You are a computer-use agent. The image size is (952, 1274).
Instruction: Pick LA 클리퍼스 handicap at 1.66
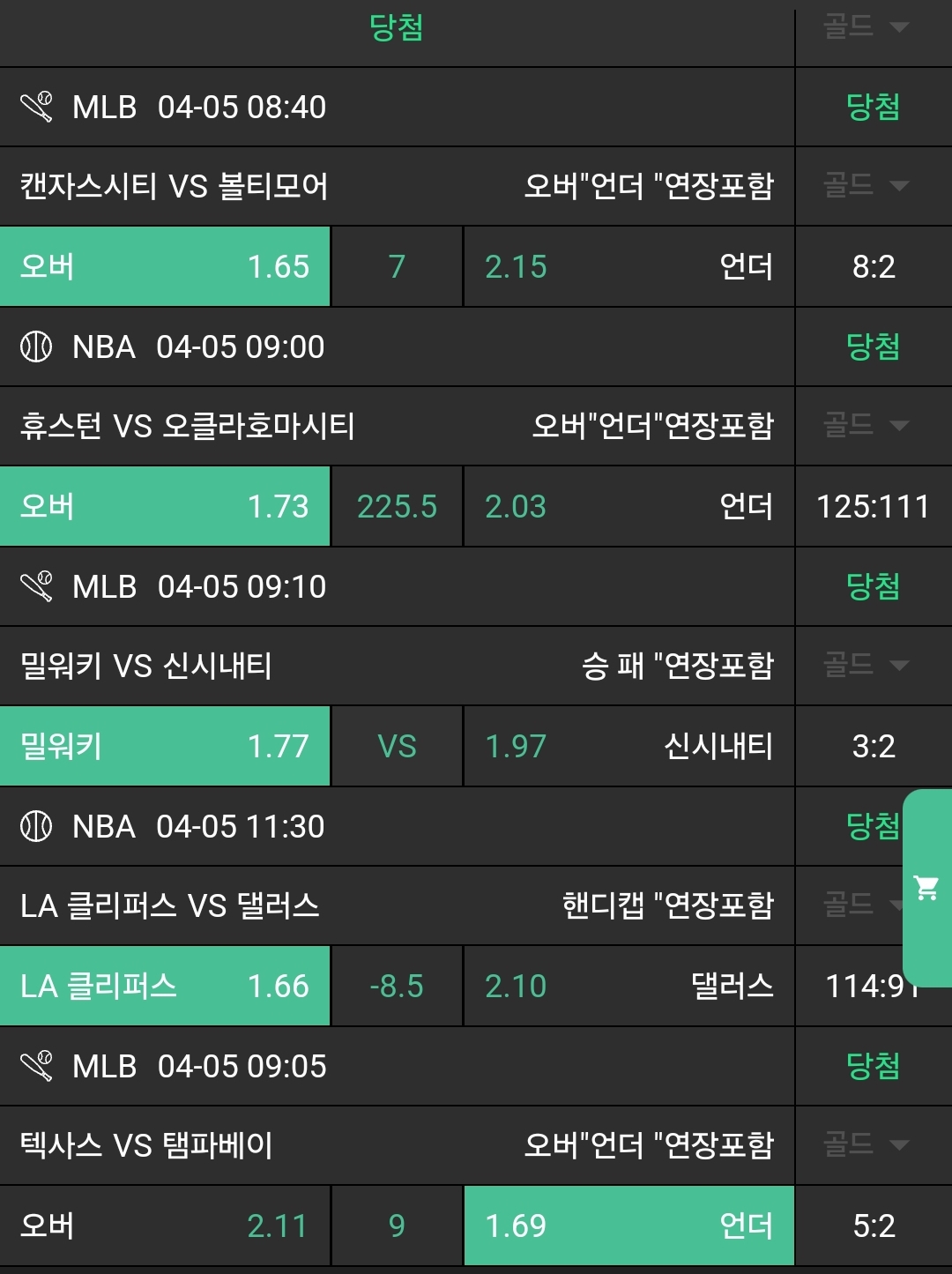[165, 986]
